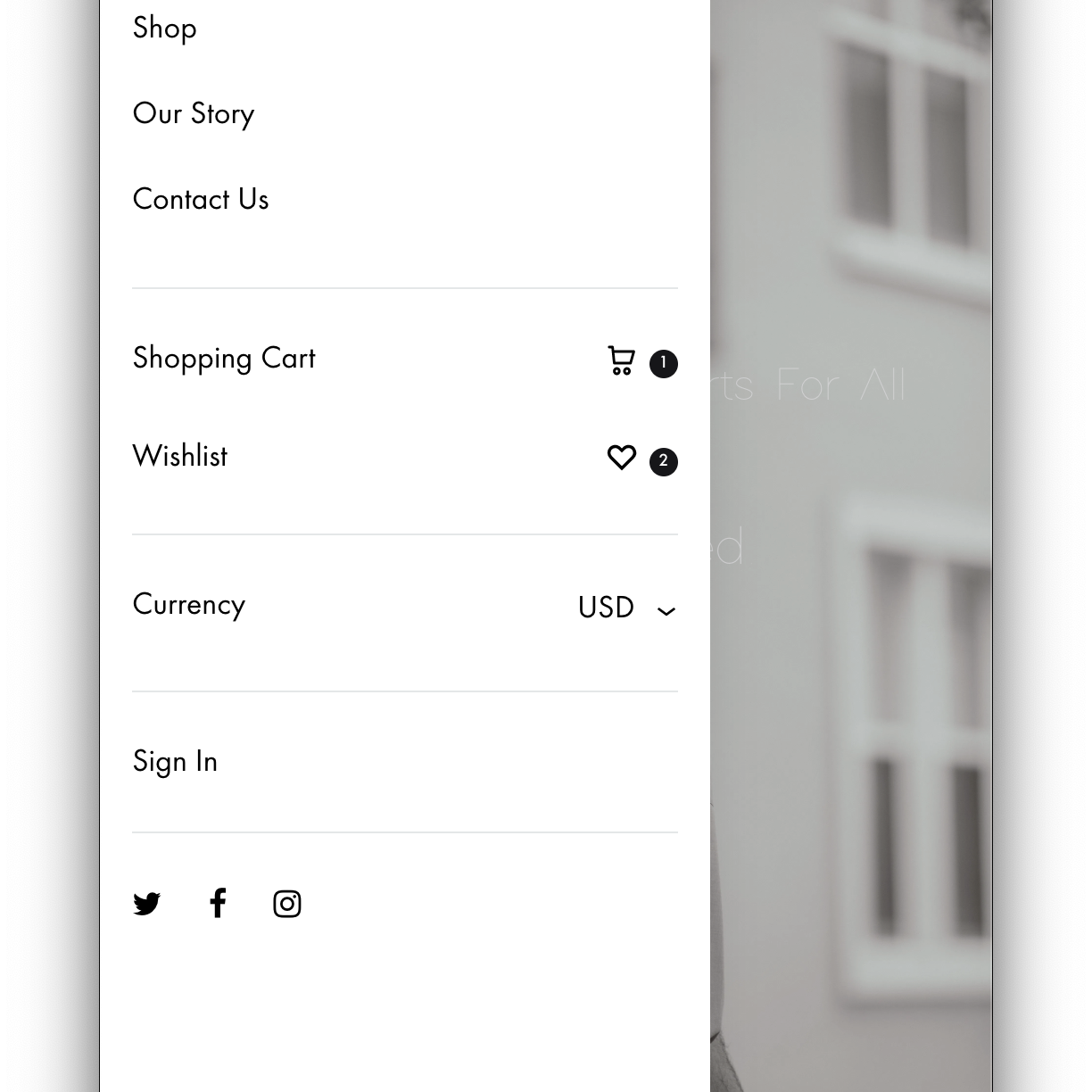Go to the Our Story page
The height and width of the screenshot is (1092, 1092).
(194, 114)
